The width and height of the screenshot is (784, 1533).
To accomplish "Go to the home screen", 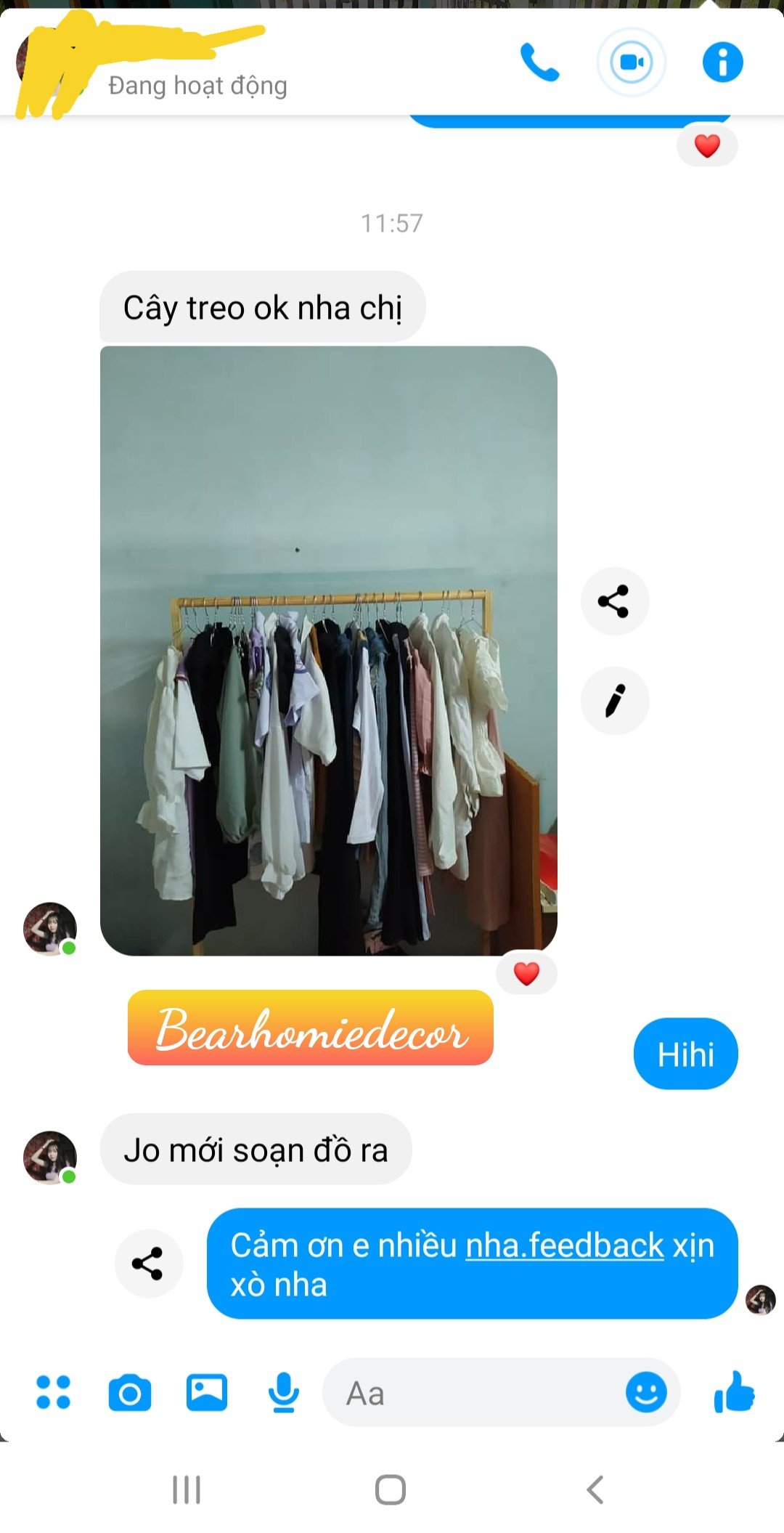I will click(x=391, y=1490).
